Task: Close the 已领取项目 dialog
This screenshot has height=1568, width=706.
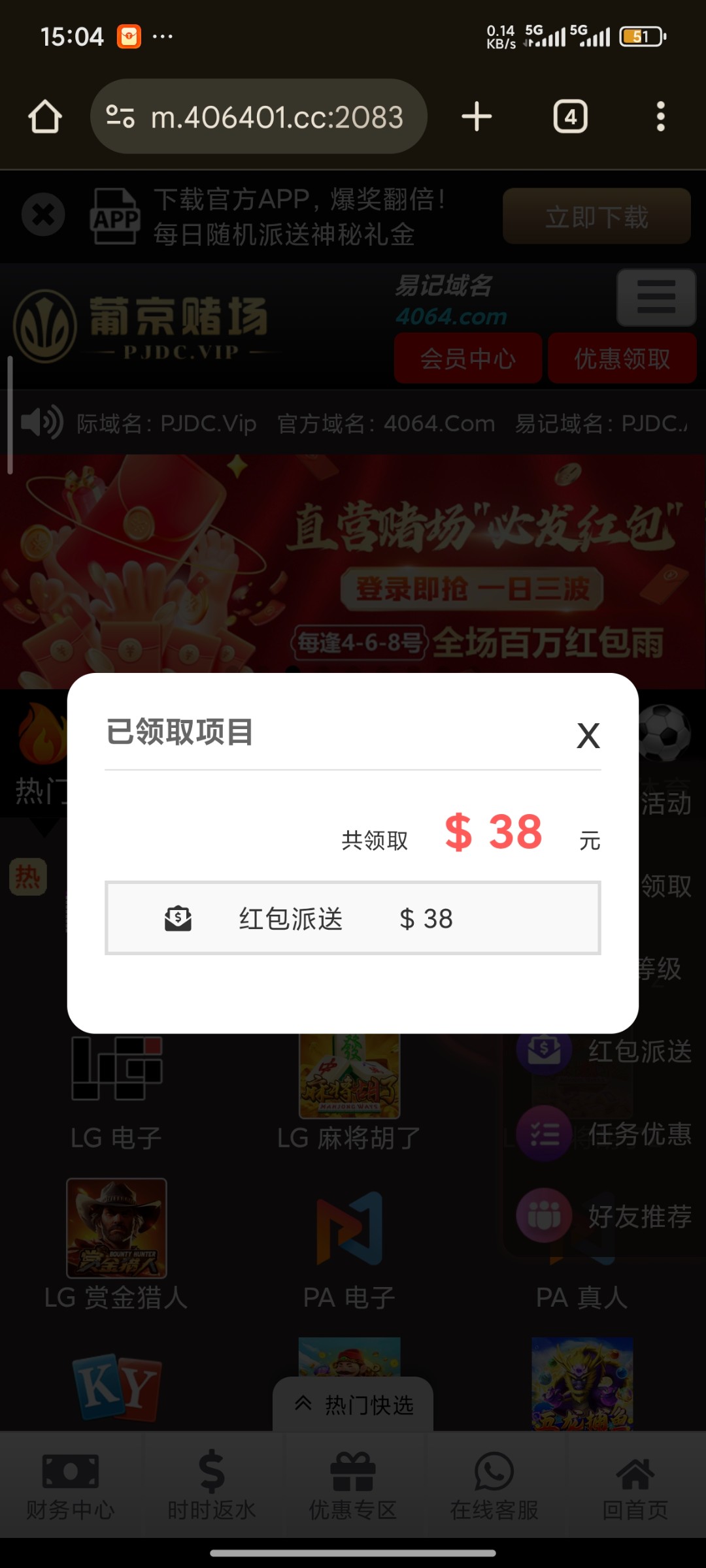Action: point(588,736)
